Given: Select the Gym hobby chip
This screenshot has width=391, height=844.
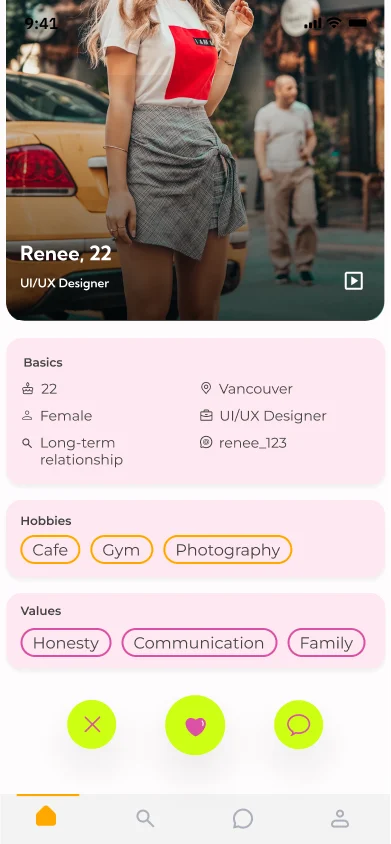Looking at the screenshot, I should pos(122,550).
